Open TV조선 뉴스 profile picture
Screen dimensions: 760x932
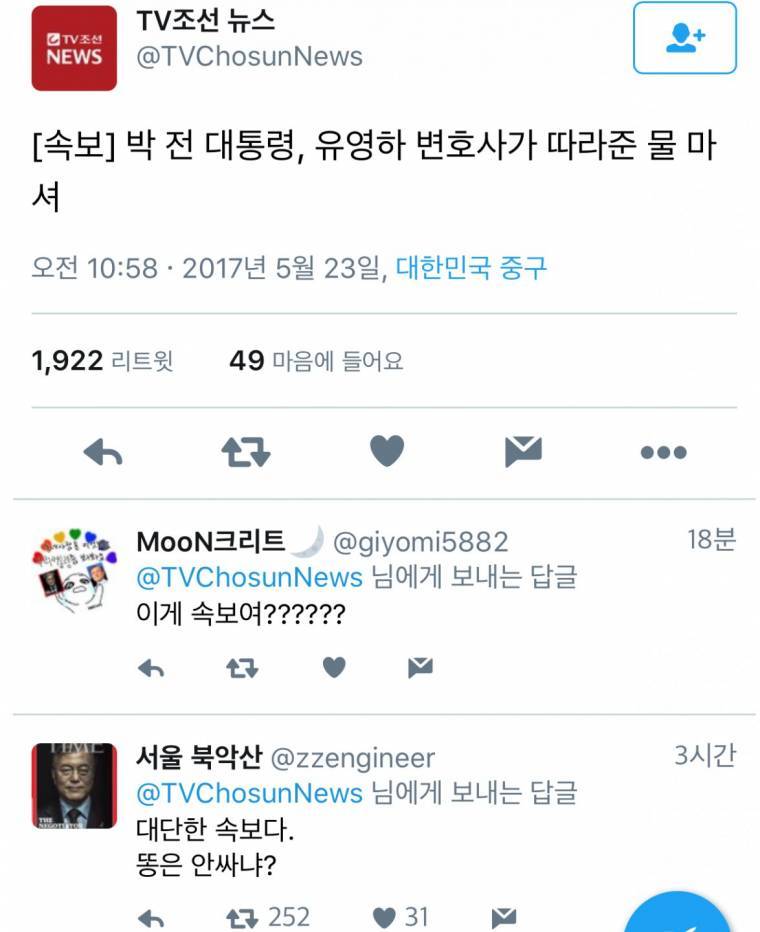(x=74, y=48)
